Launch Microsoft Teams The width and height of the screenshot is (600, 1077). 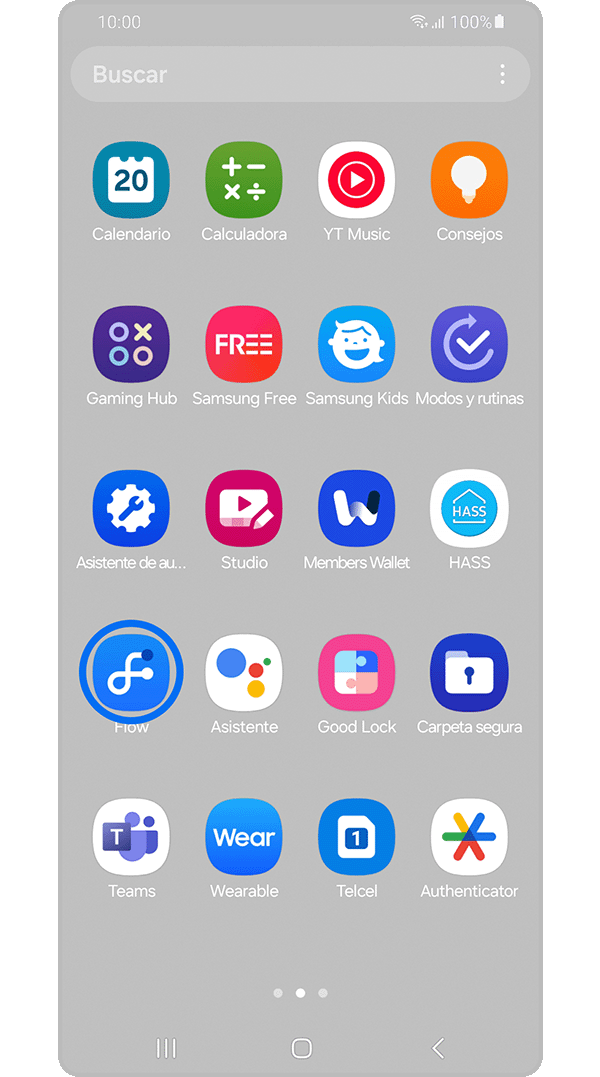pyautogui.click(x=131, y=837)
